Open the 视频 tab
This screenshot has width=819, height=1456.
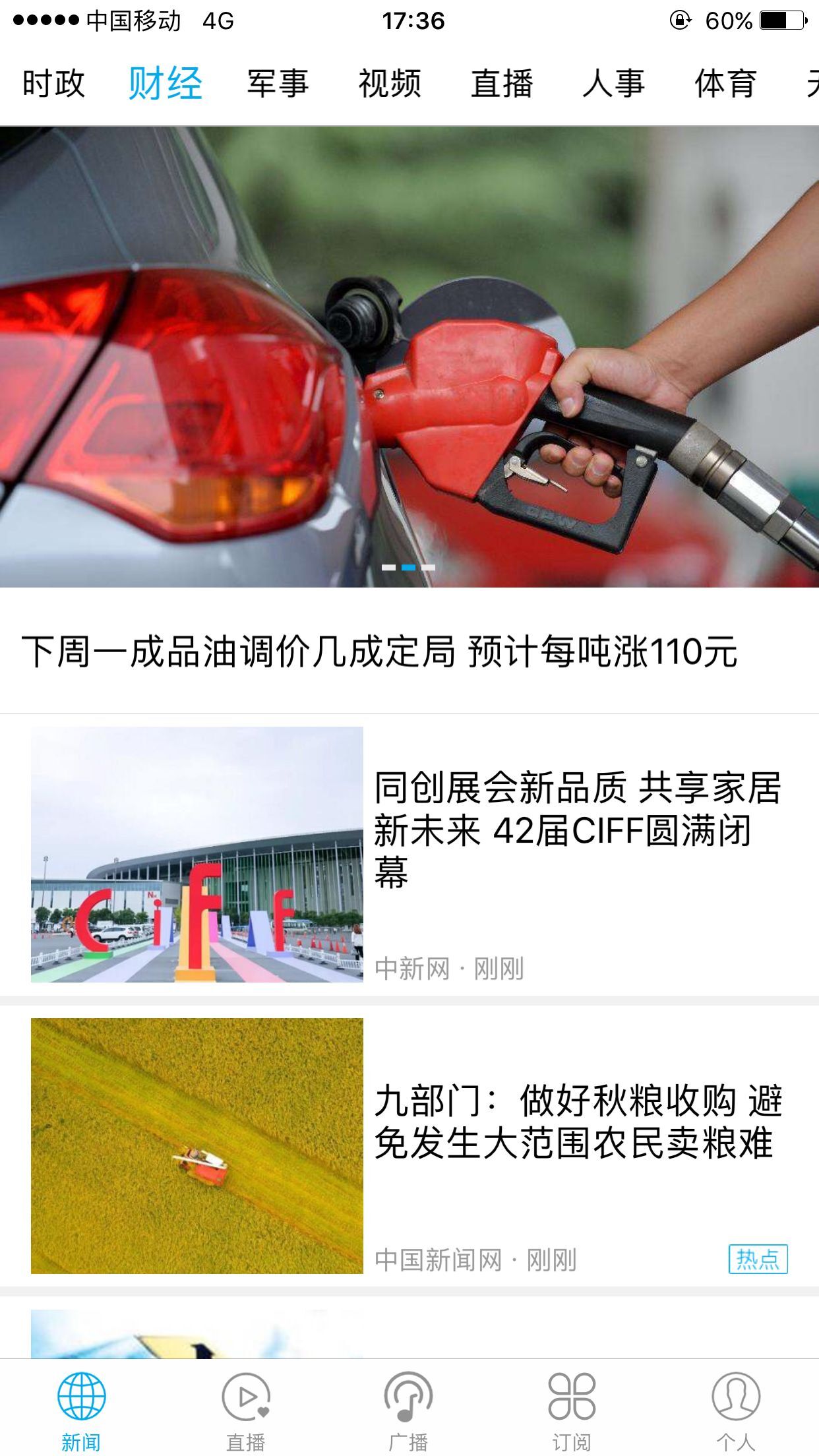pos(390,84)
